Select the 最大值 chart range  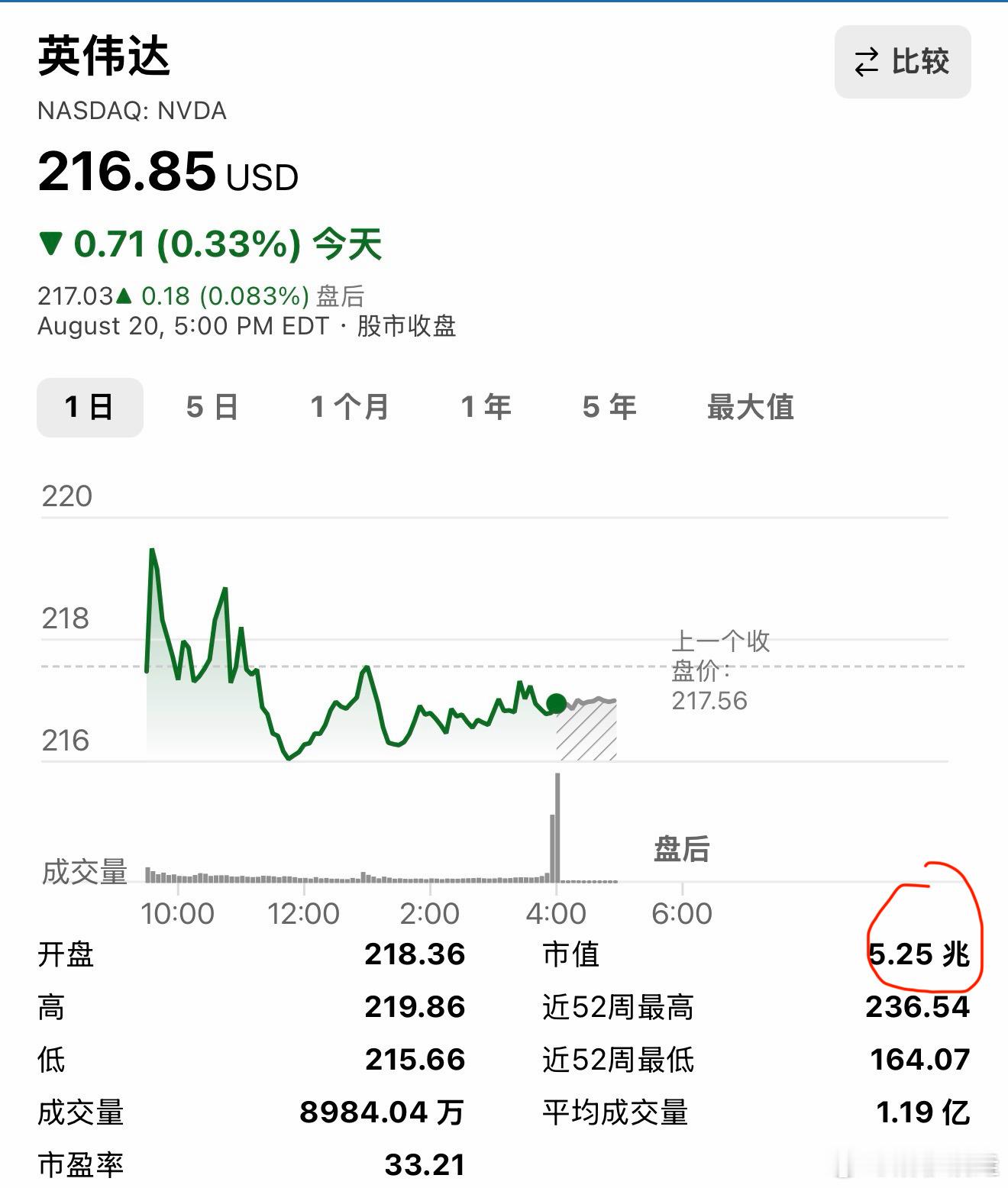click(750, 408)
